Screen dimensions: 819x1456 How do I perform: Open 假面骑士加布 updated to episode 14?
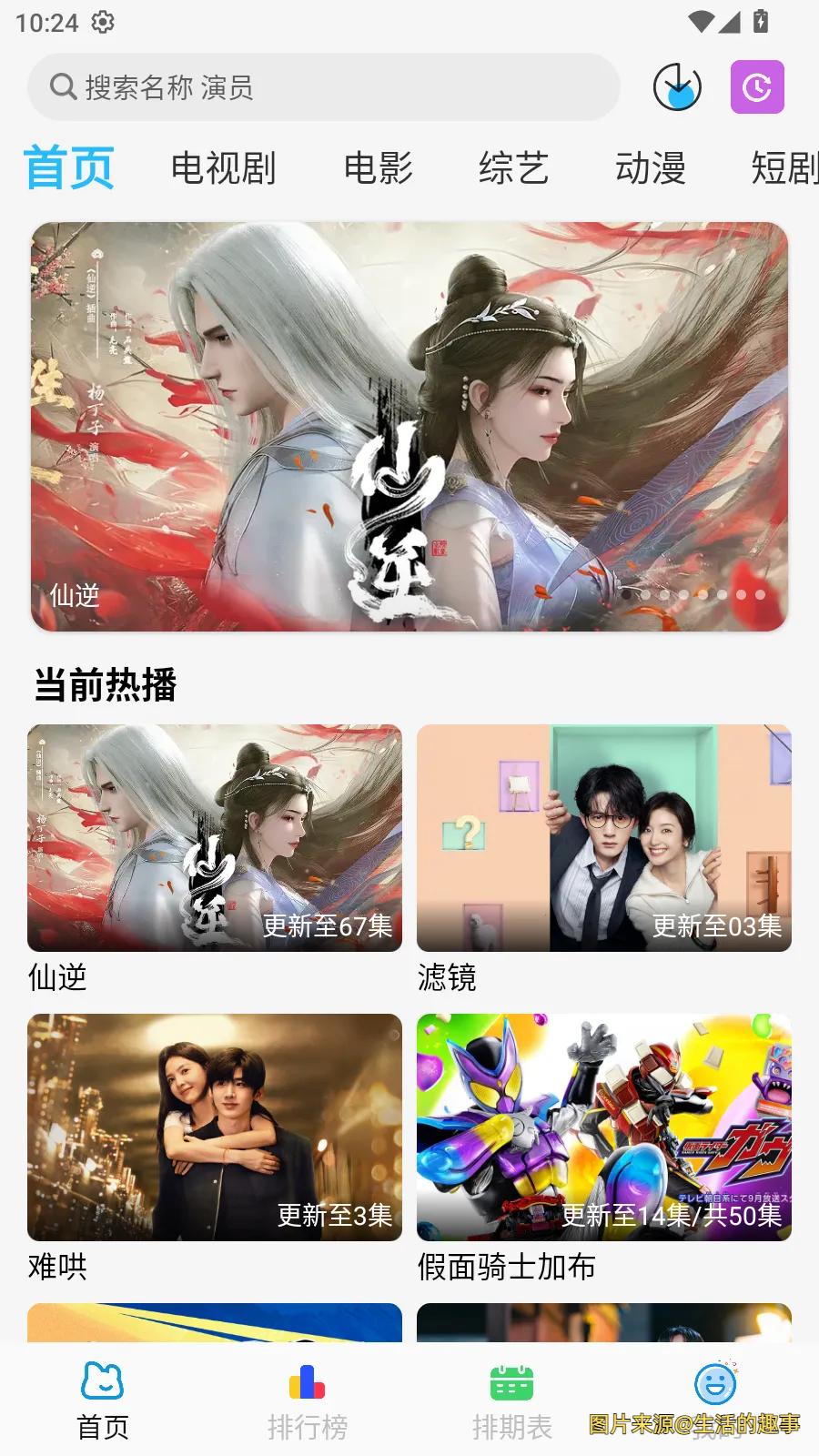pyautogui.click(x=603, y=1128)
